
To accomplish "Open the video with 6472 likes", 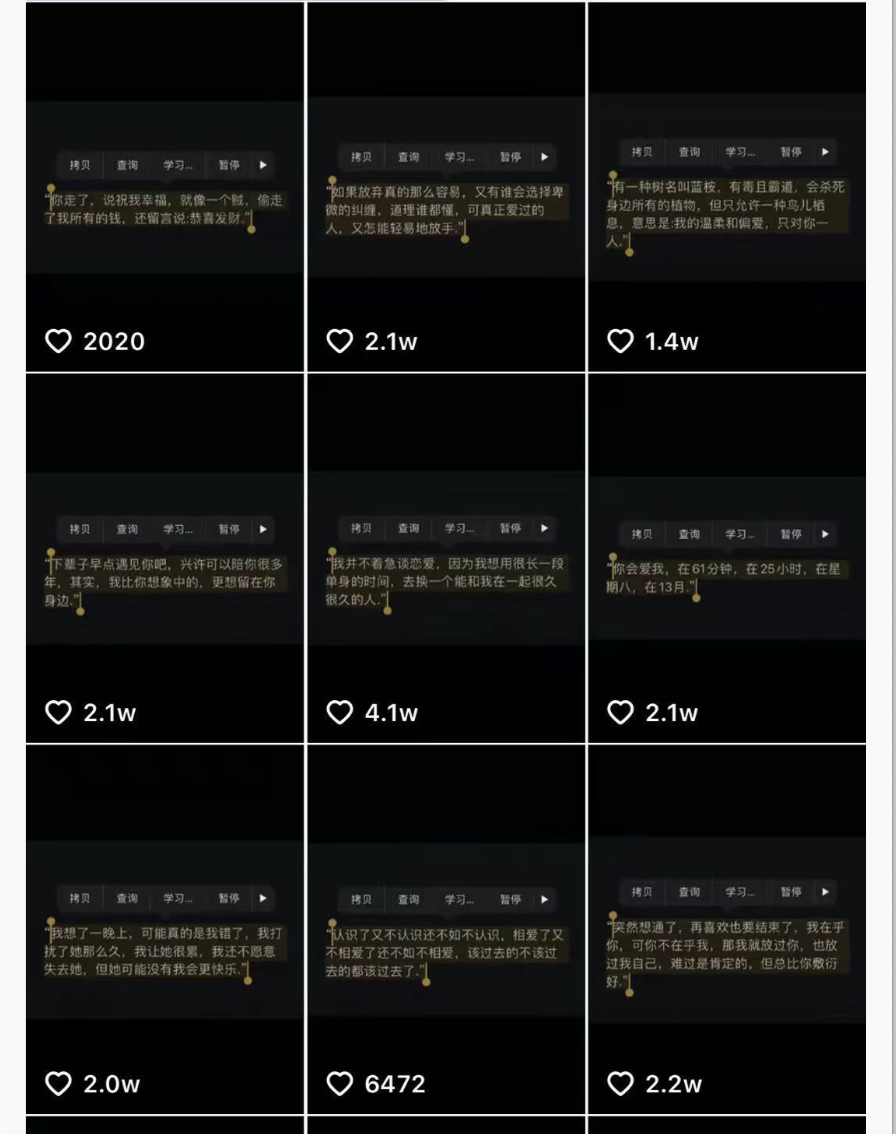I will 446,930.
